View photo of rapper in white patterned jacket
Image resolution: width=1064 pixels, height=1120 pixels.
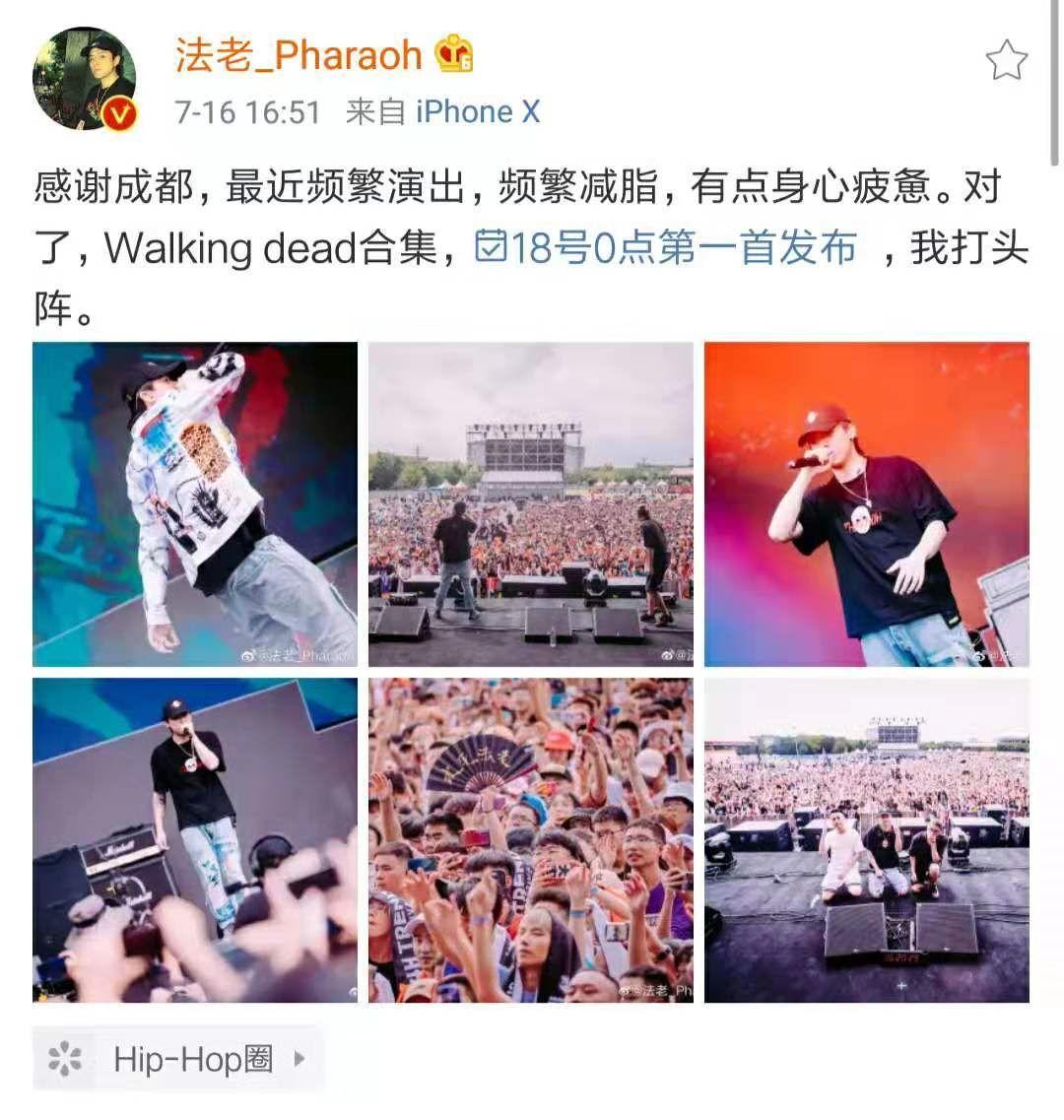click(x=195, y=504)
